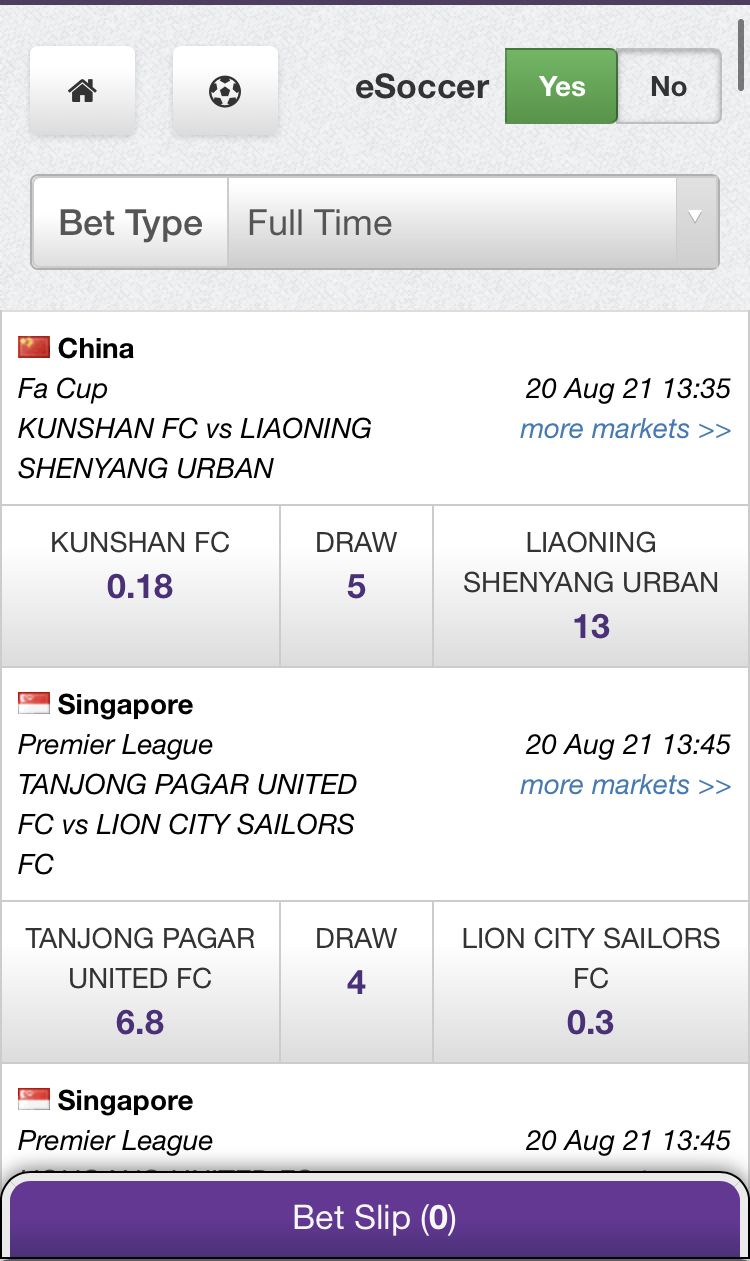Select Draw at 4 odds
Viewport: 750px width, 1261px height.
pyautogui.click(x=356, y=981)
